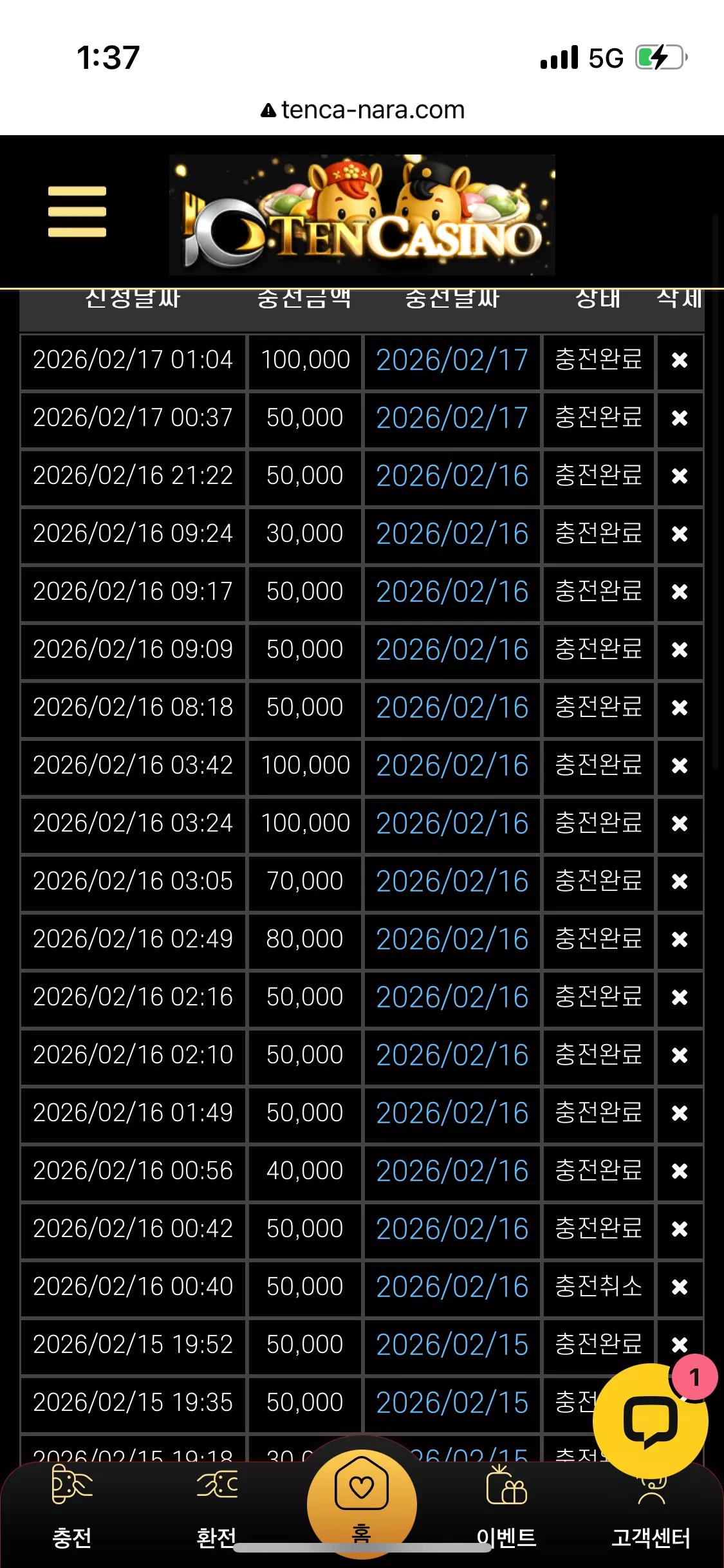This screenshot has height=1568, width=724.
Task: Remove the cancelled 2026/02/16 00:40 entry
Action: click(x=680, y=1287)
